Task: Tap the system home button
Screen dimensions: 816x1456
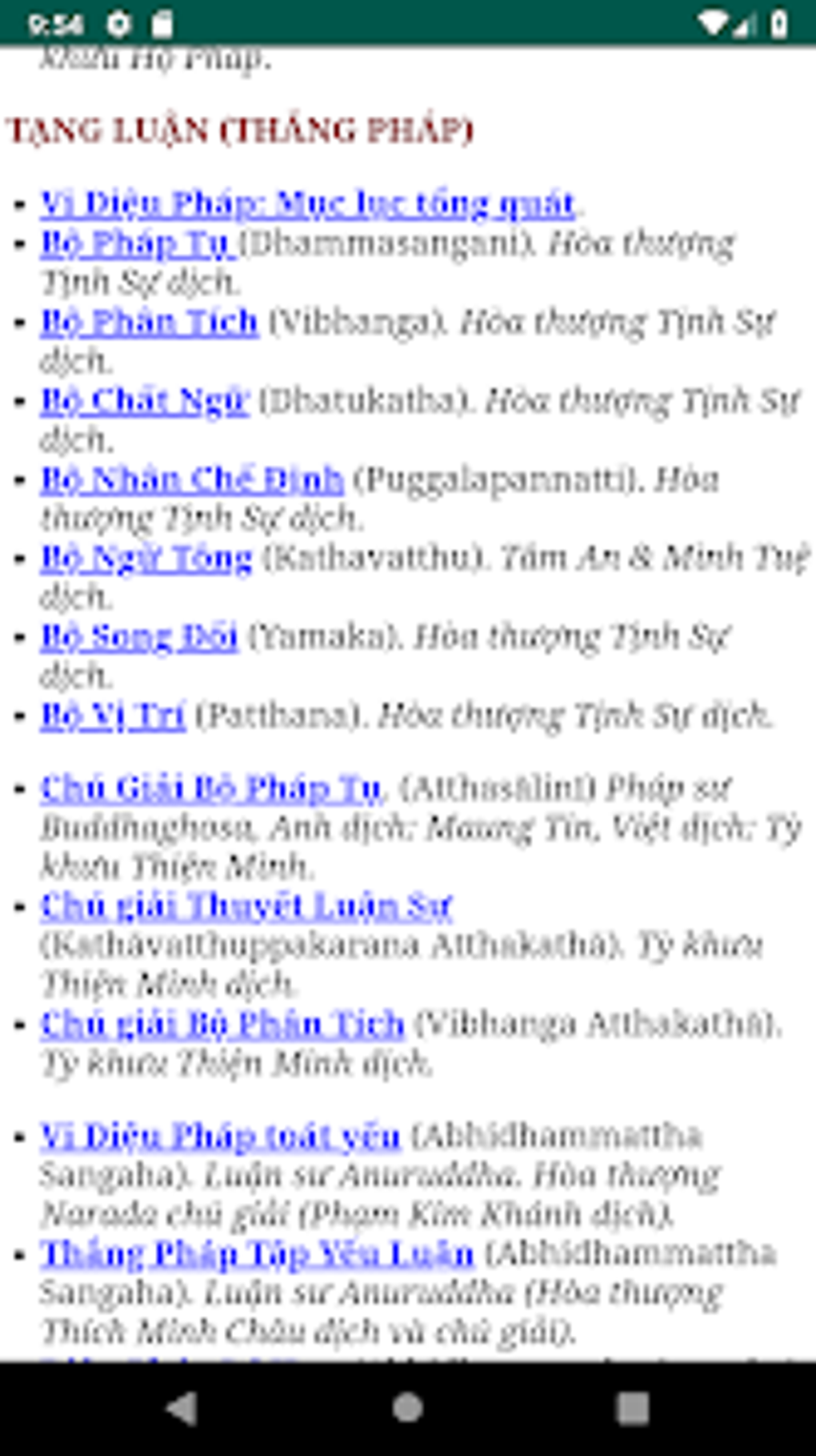Action: click(x=408, y=1408)
